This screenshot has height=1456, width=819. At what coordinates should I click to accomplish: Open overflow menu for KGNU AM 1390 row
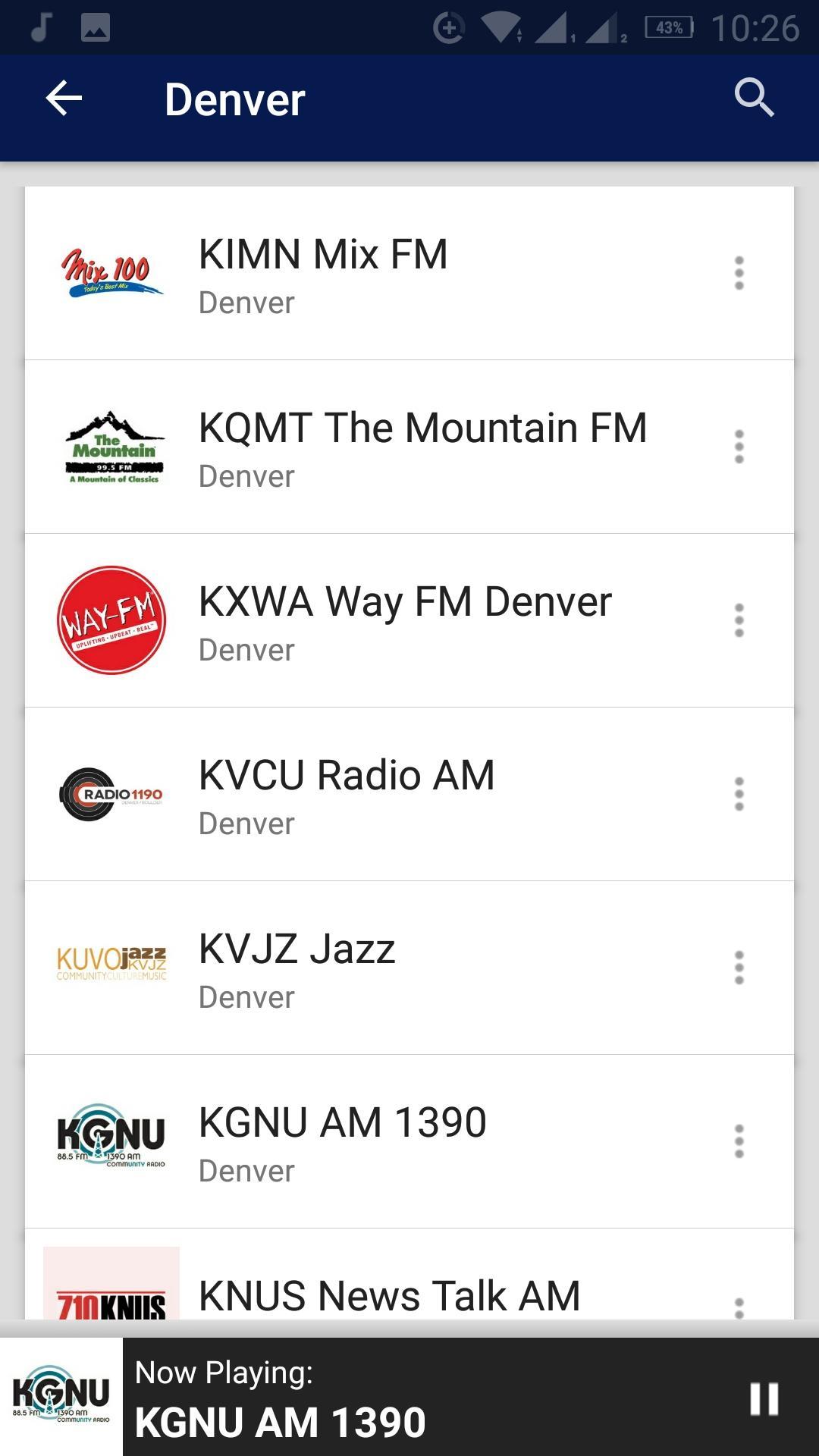pos(739,1141)
